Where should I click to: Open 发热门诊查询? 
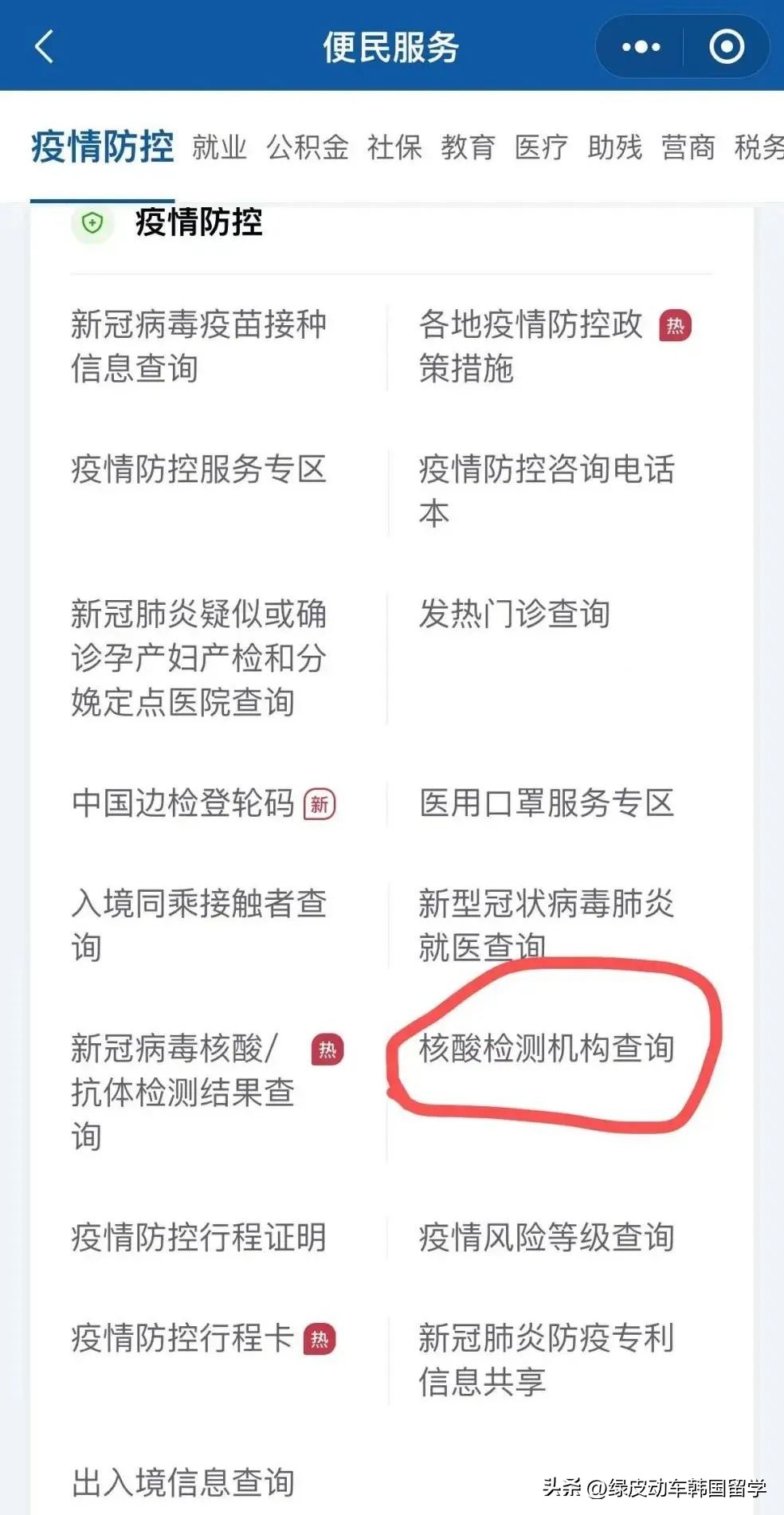(x=516, y=611)
